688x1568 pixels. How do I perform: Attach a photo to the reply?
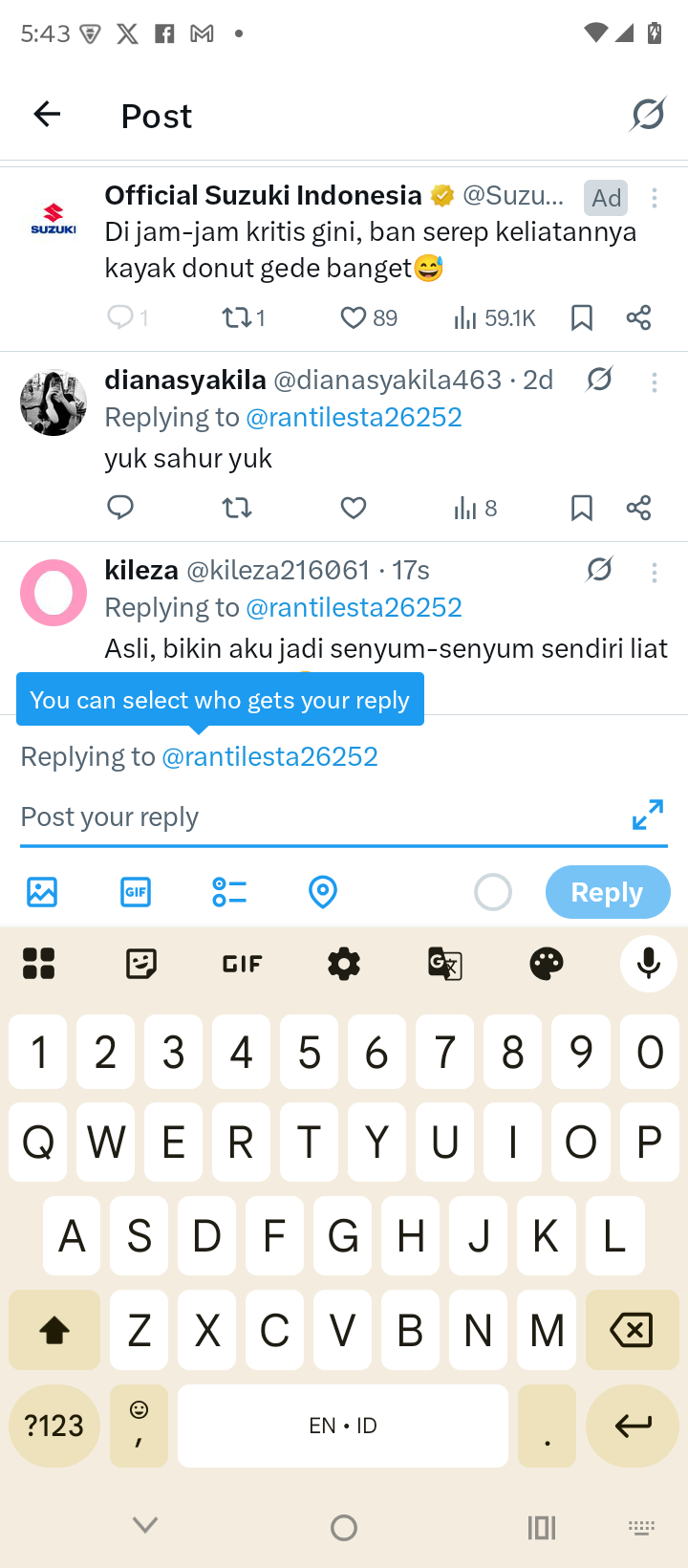42,892
